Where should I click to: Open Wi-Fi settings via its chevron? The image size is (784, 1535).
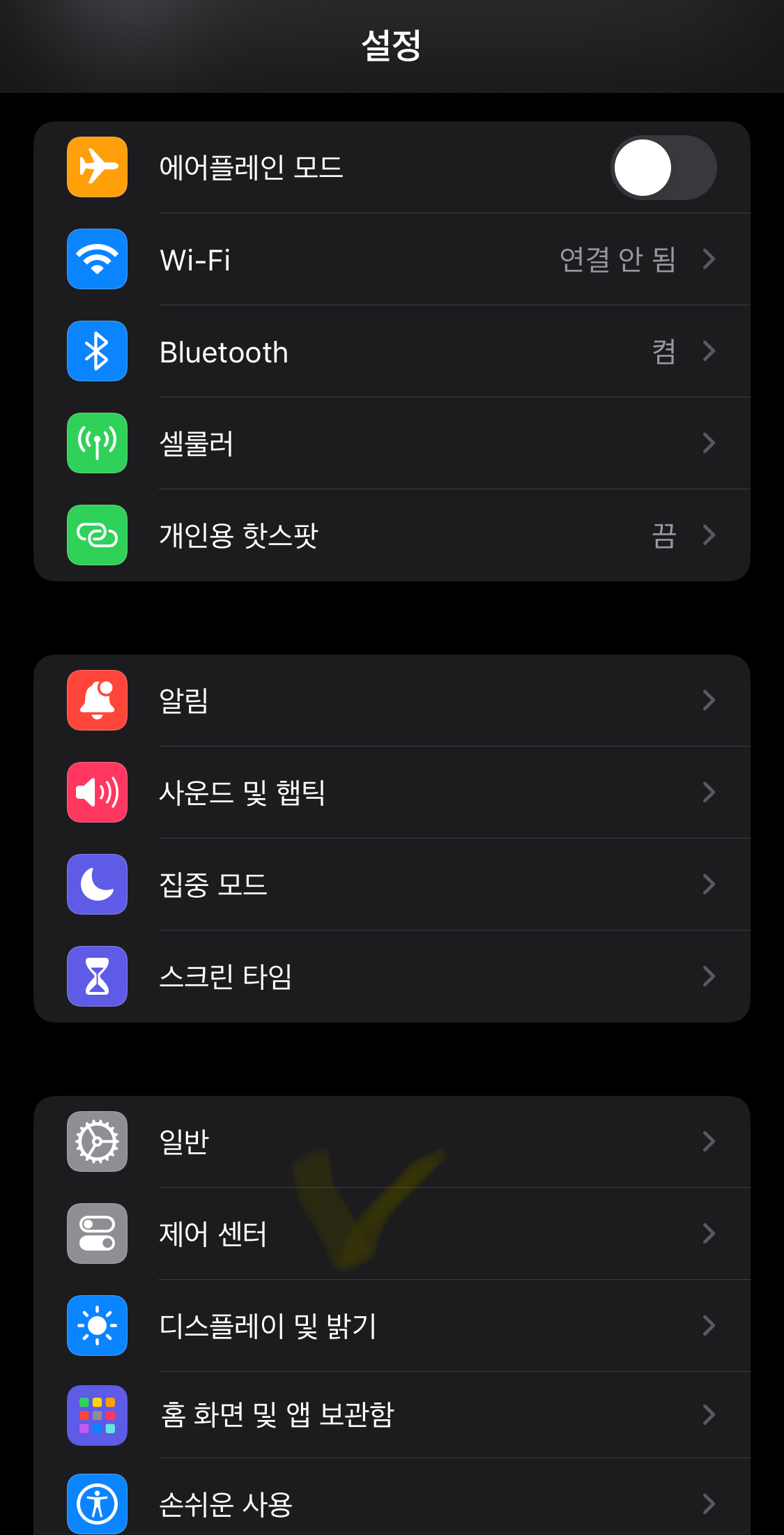[x=709, y=259]
